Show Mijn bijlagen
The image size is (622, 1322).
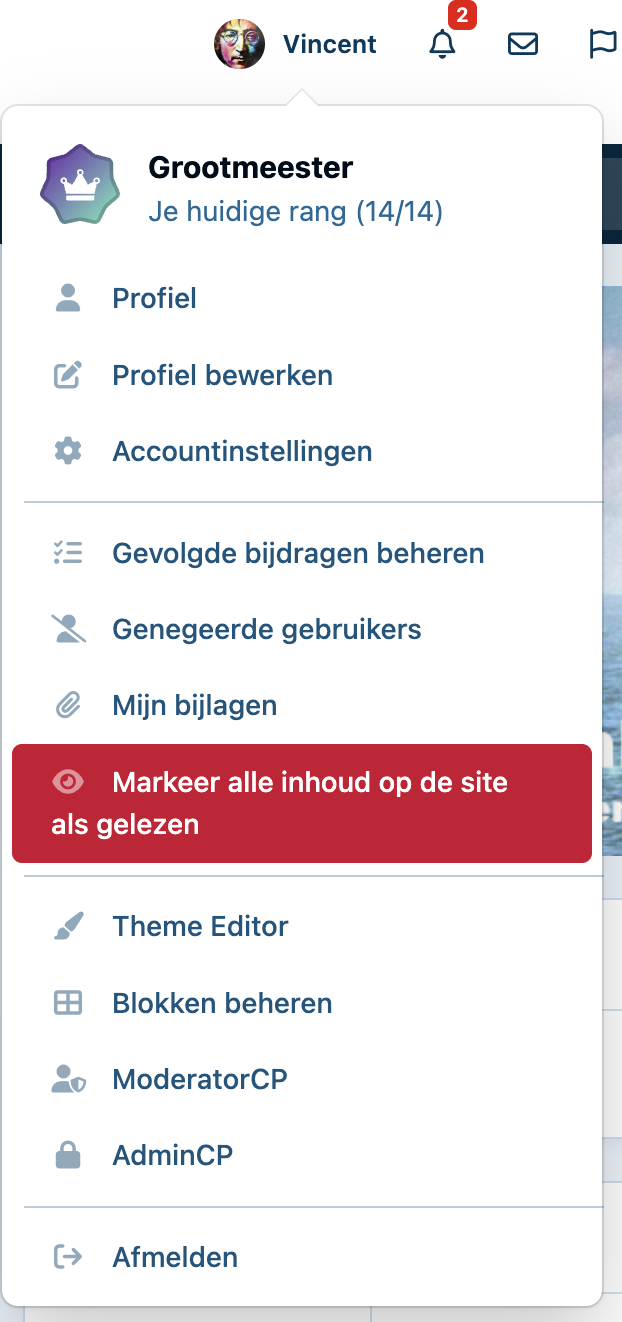tap(194, 706)
